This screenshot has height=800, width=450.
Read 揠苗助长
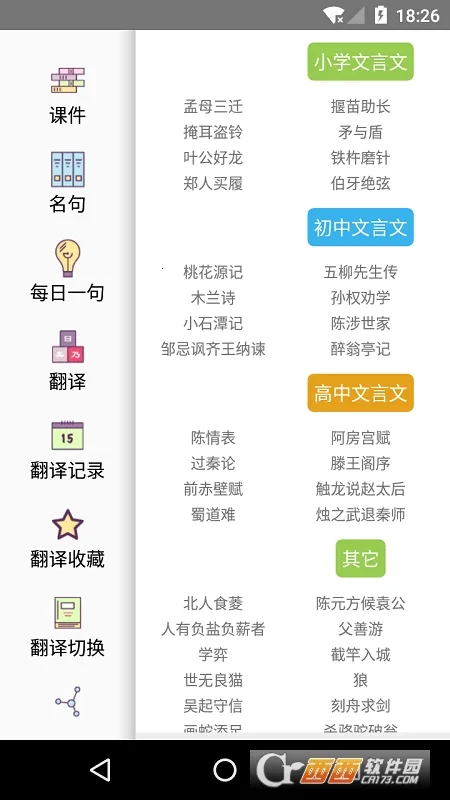[360, 107]
